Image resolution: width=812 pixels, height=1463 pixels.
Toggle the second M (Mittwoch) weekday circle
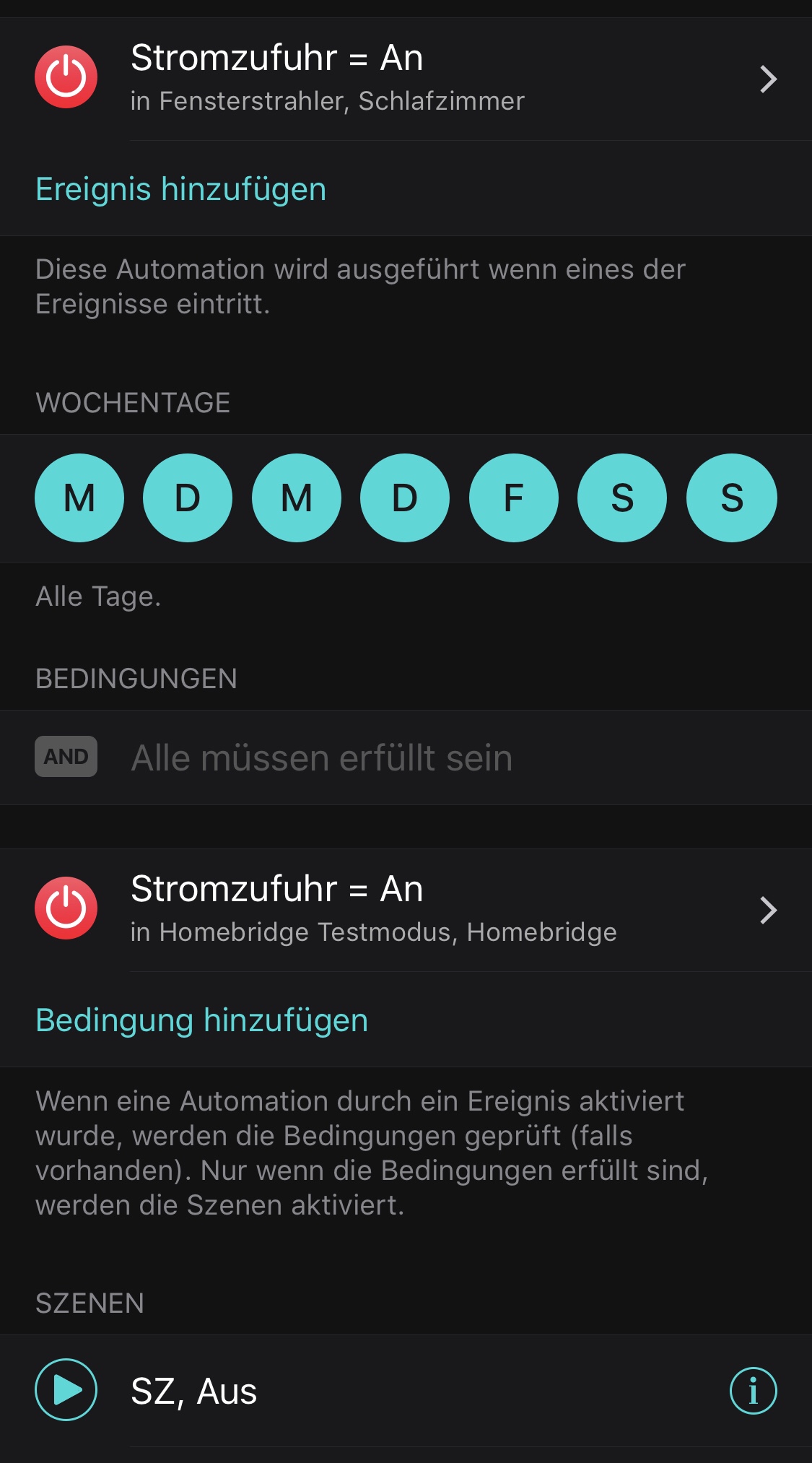point(297,498)
